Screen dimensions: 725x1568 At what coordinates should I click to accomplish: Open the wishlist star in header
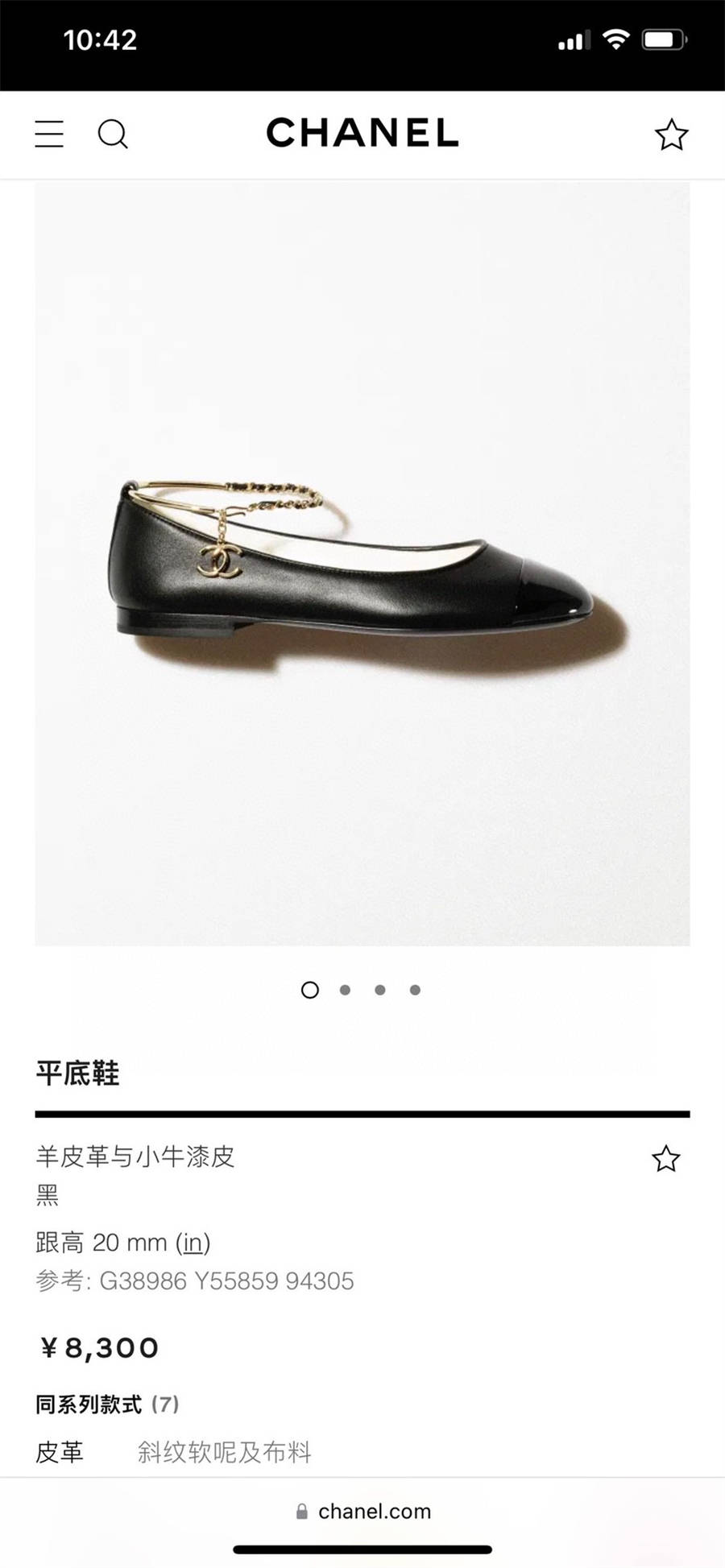671,134
